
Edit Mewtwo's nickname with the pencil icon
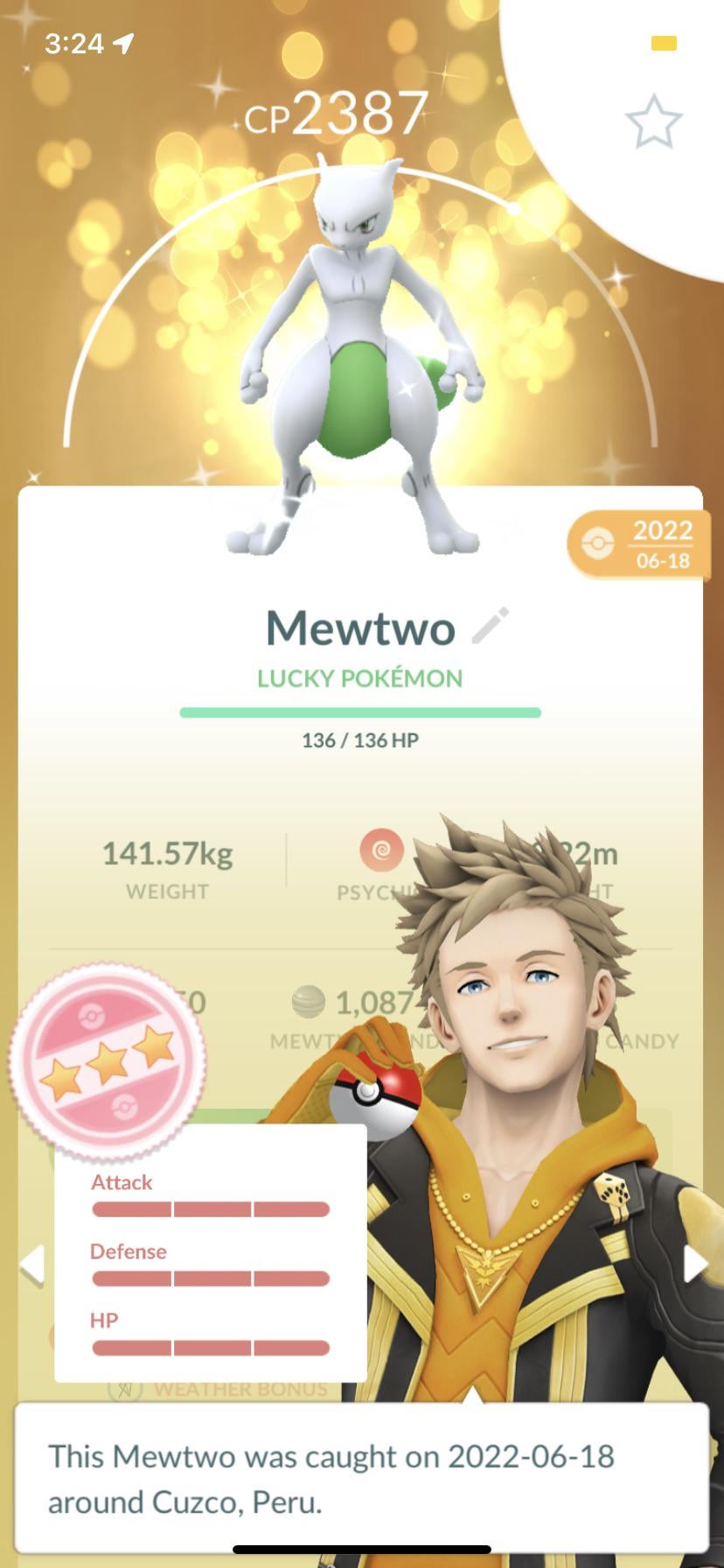tap(490, 626)
